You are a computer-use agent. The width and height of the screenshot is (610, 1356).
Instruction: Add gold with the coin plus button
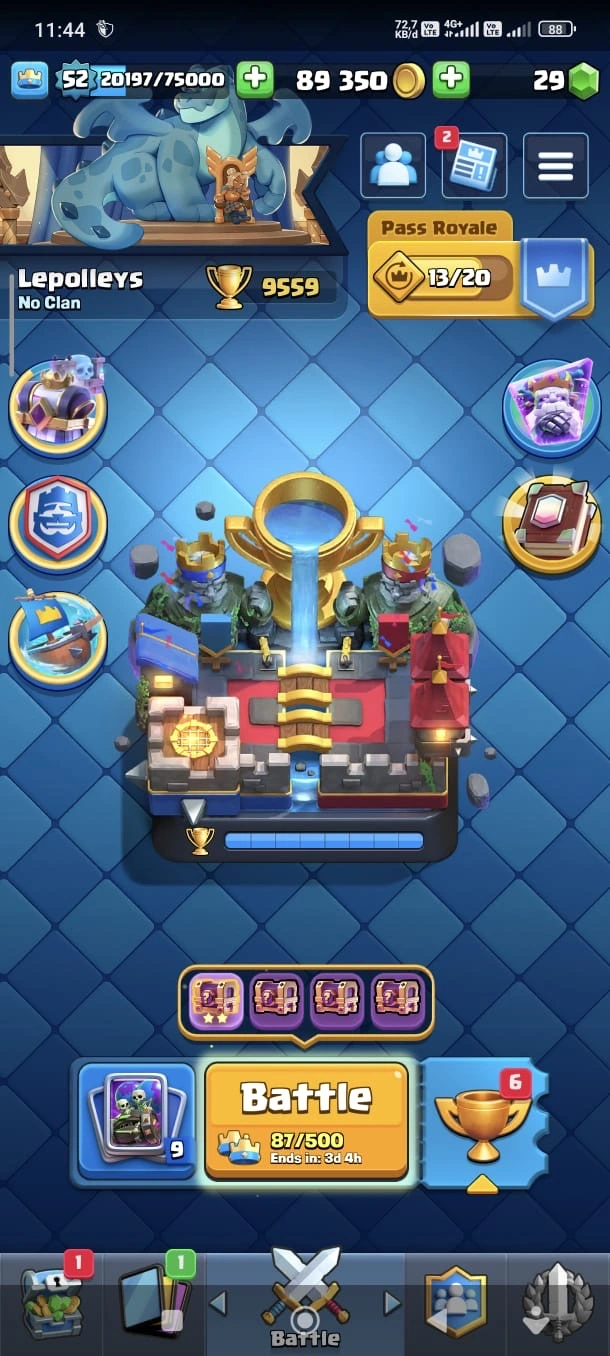pyautogui.click(x=451, y=80)
